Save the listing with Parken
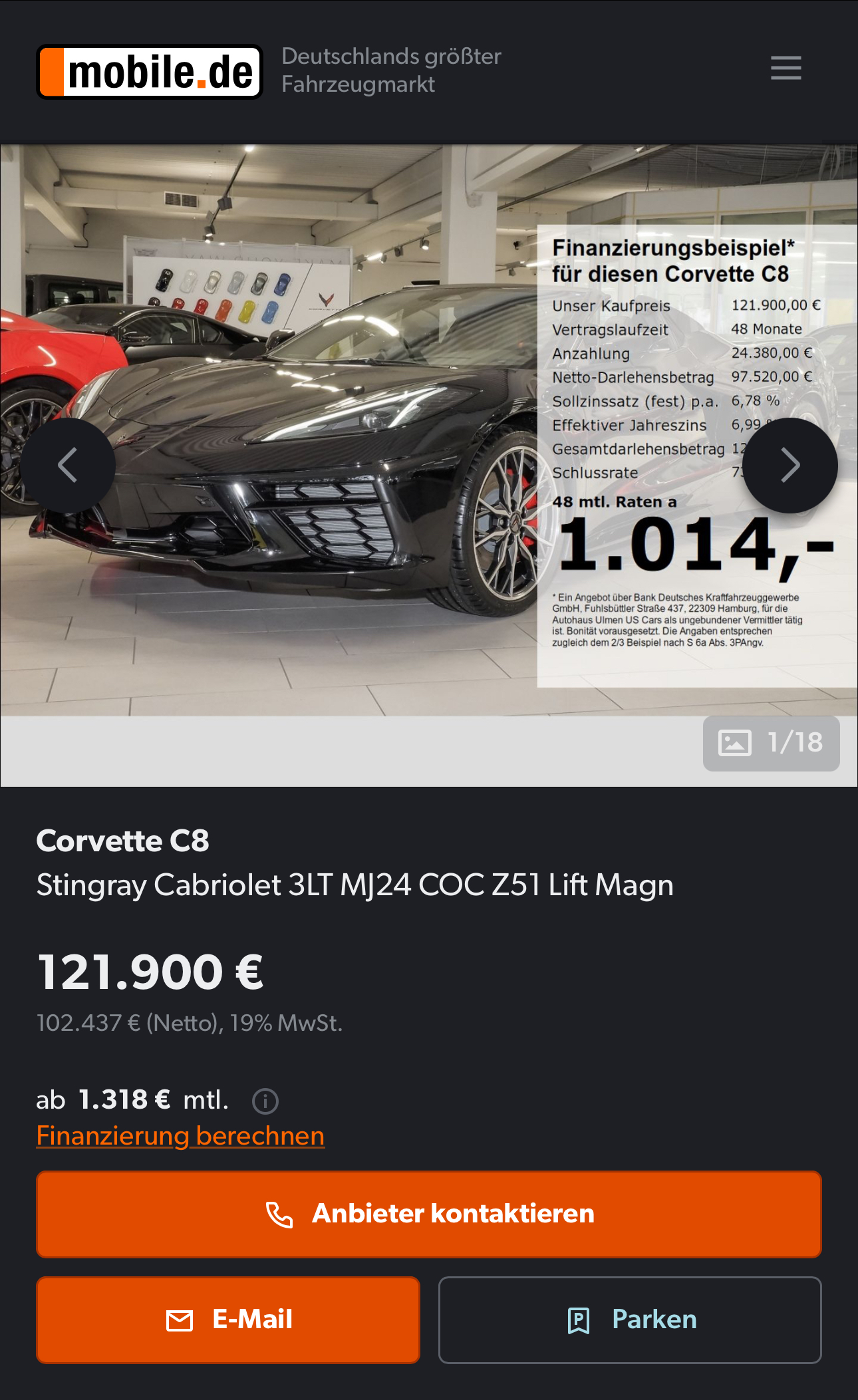 tap(630, 1320)
